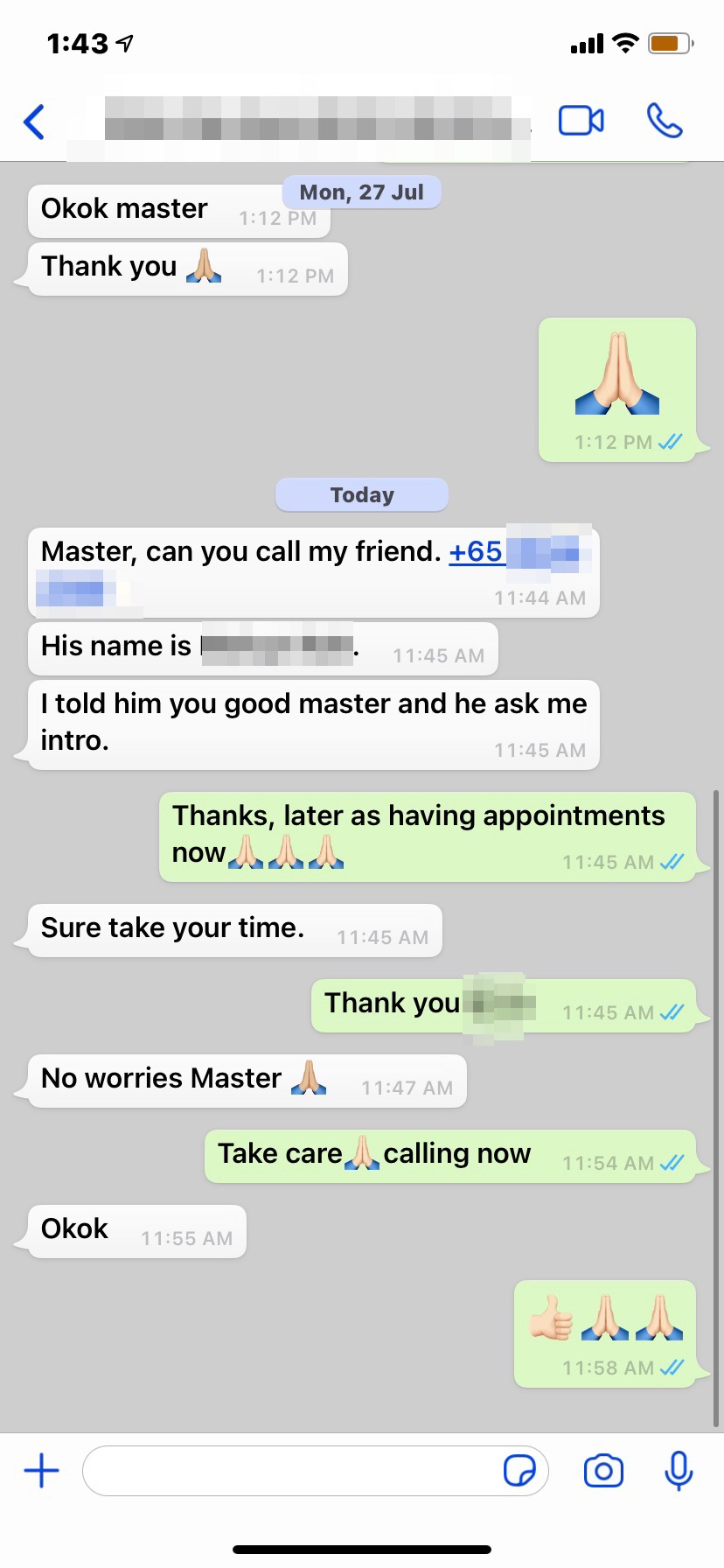724x1568 pixels.
Task: Open the plus attachment menu
Action: click(41, 1471)
